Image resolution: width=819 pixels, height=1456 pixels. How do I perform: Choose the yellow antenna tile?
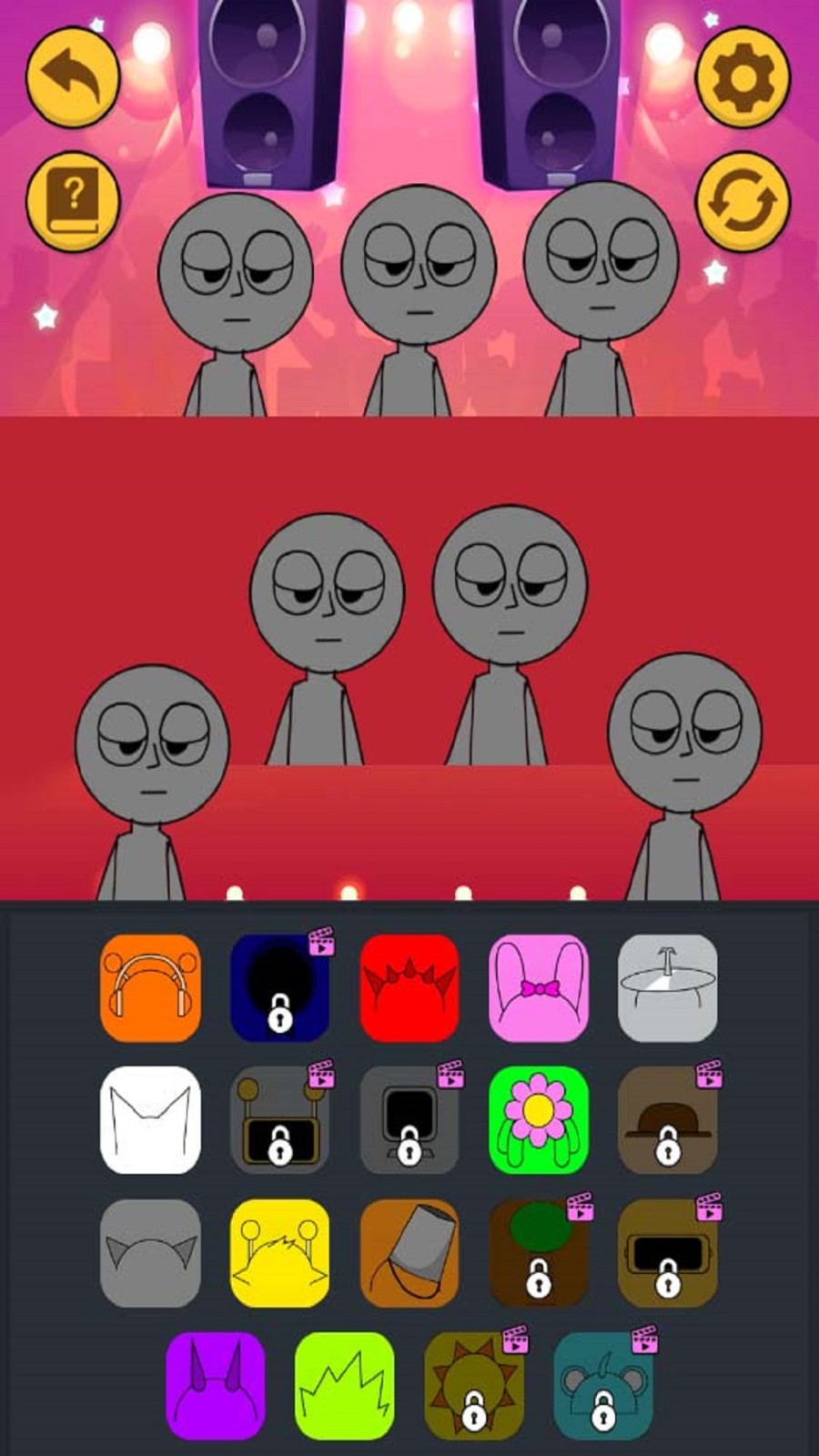click(x=279, y=1253)
